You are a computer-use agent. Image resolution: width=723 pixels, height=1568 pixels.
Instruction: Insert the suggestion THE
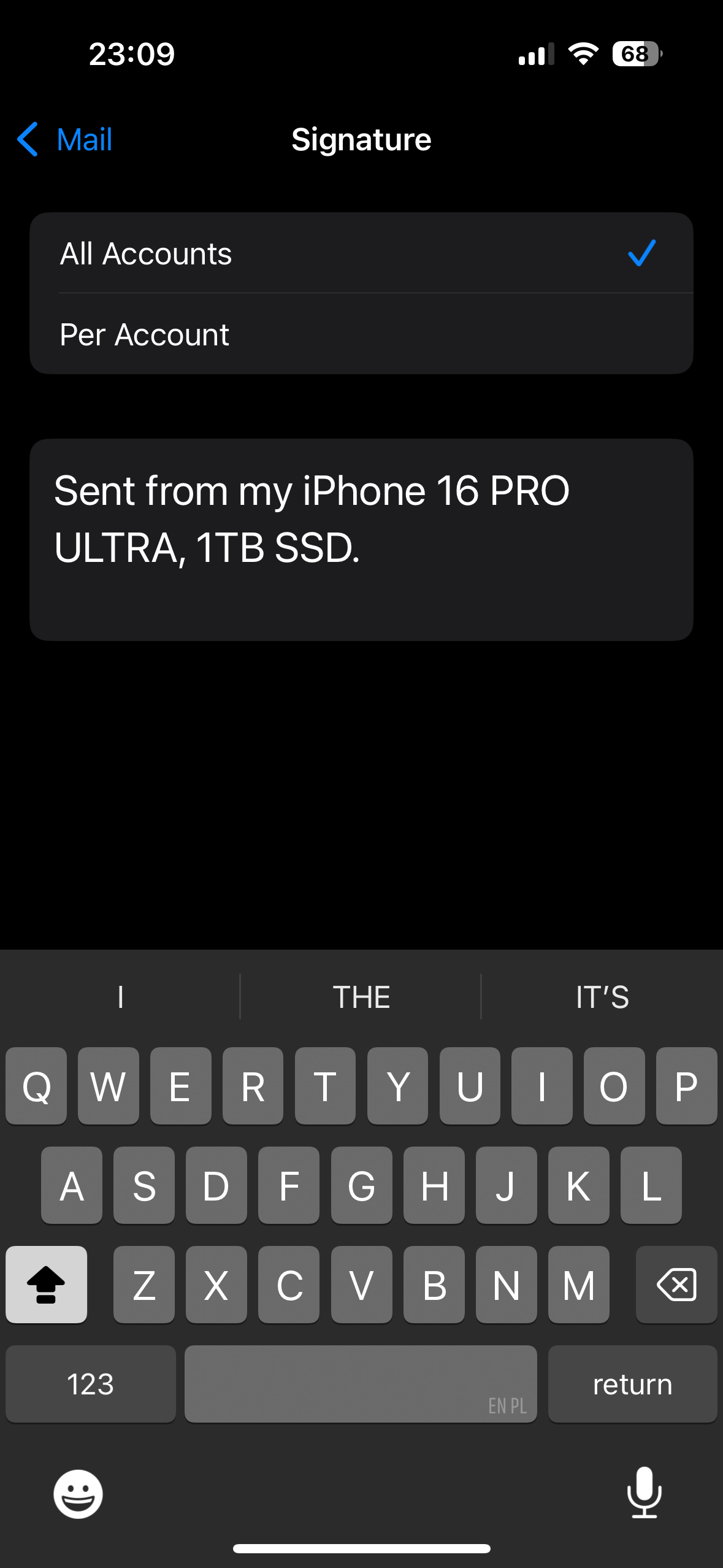[361, 997]
